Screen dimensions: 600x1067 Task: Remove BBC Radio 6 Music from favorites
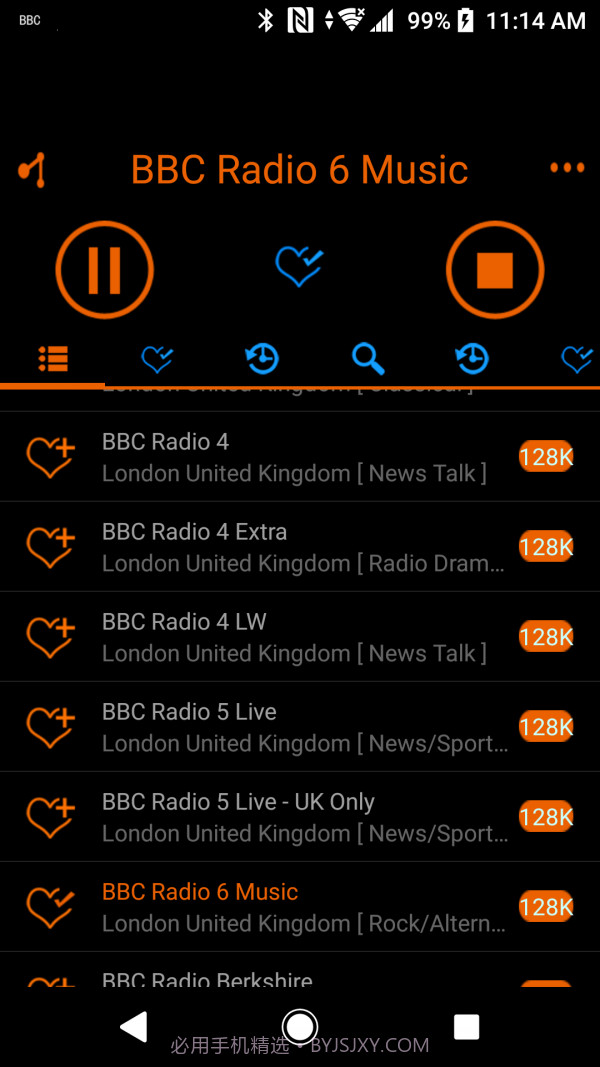click(x=50, y=907)
